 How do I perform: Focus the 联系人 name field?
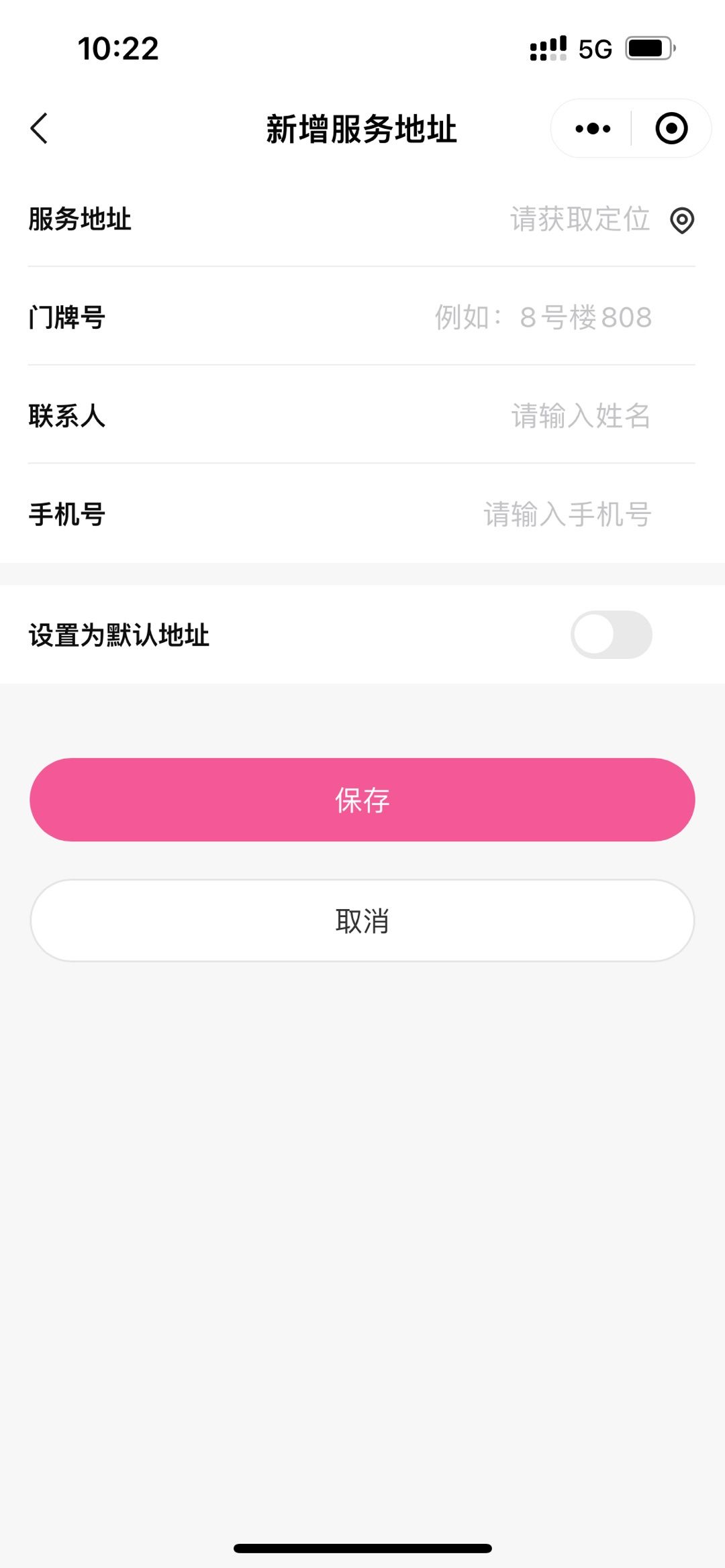pos(580,416)
